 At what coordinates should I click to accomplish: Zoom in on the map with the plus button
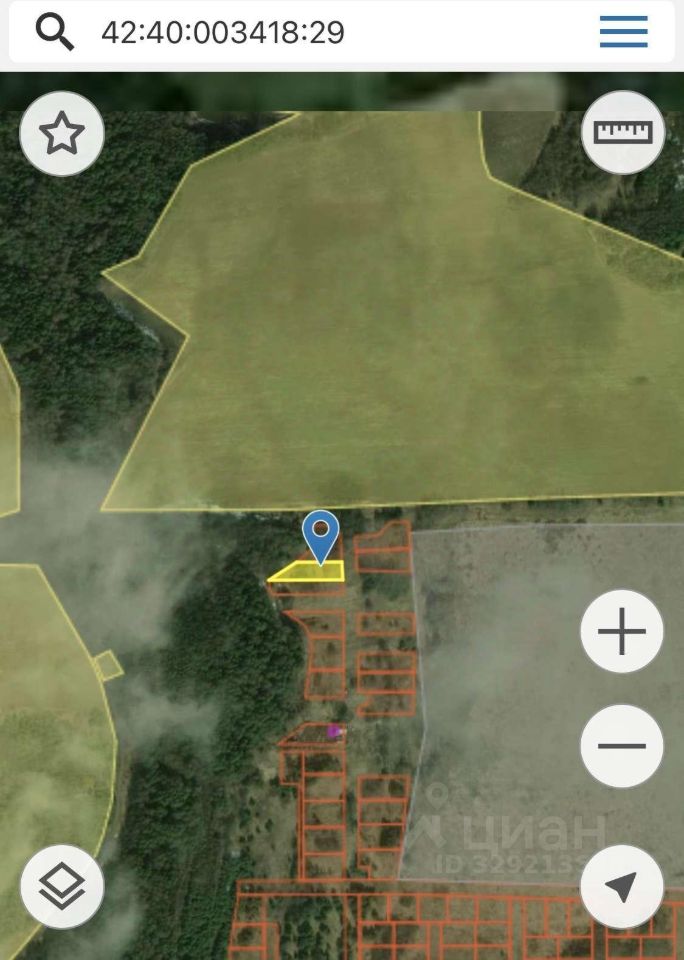tap(622, 633)
